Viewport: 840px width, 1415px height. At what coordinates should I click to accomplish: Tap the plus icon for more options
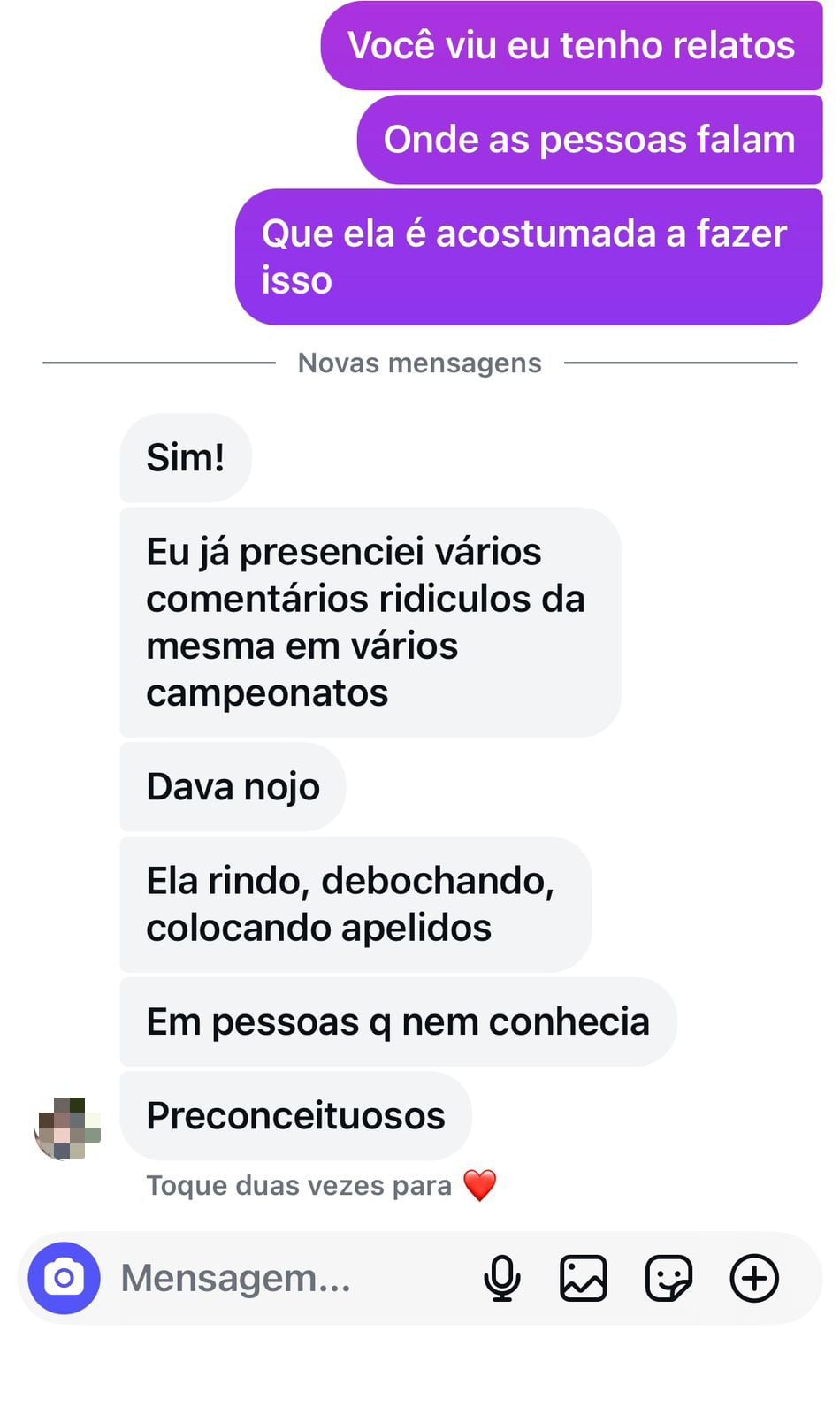point(754,1278)
